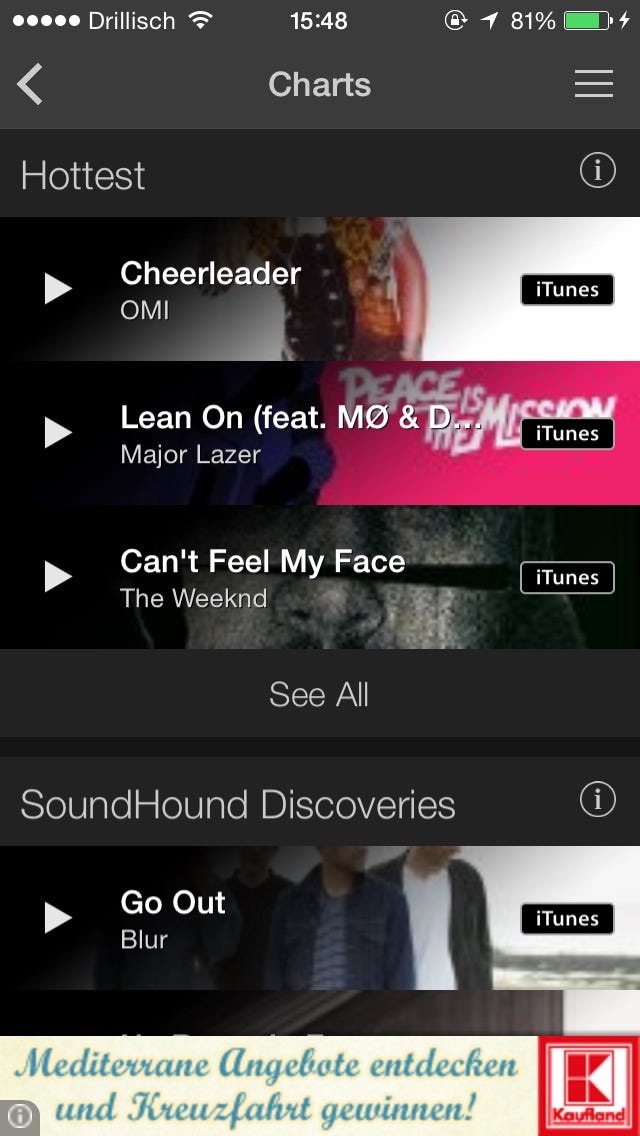The height and width of the screenshot is (1136, 640).
Task: Open the Kaufland ad banner
Action: (320, 1086)
